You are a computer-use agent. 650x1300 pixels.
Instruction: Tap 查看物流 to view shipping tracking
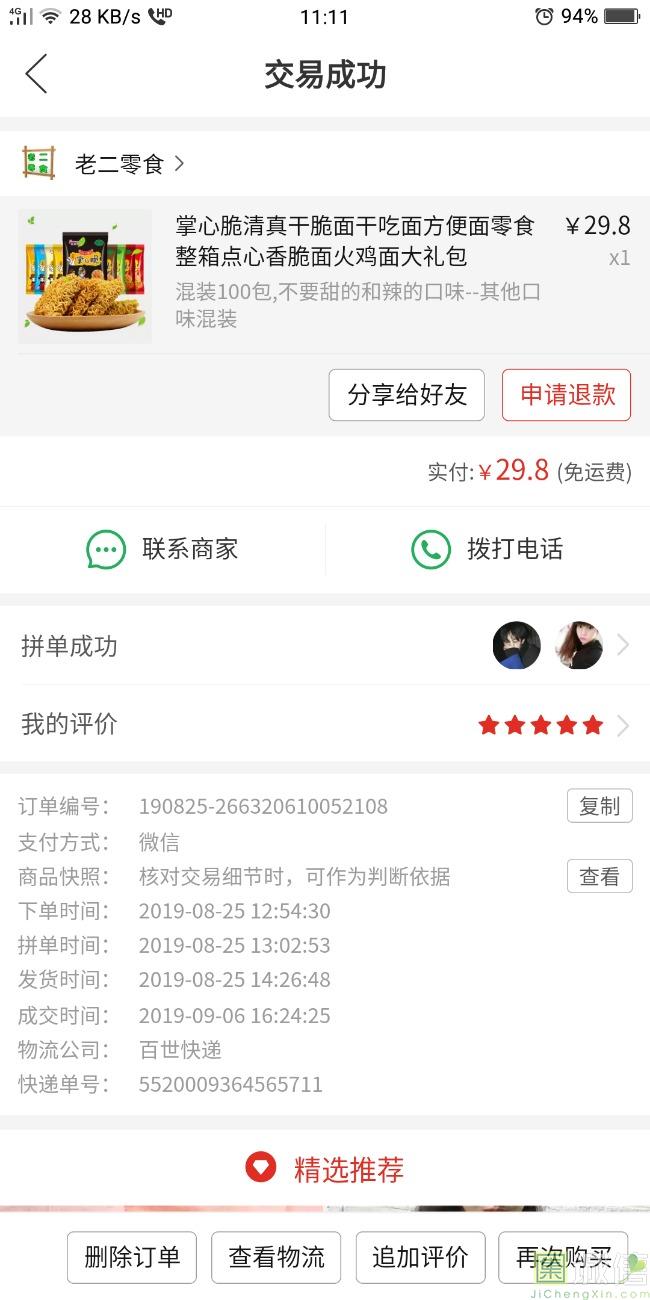pyautogui.click(x=276, y=1258)
